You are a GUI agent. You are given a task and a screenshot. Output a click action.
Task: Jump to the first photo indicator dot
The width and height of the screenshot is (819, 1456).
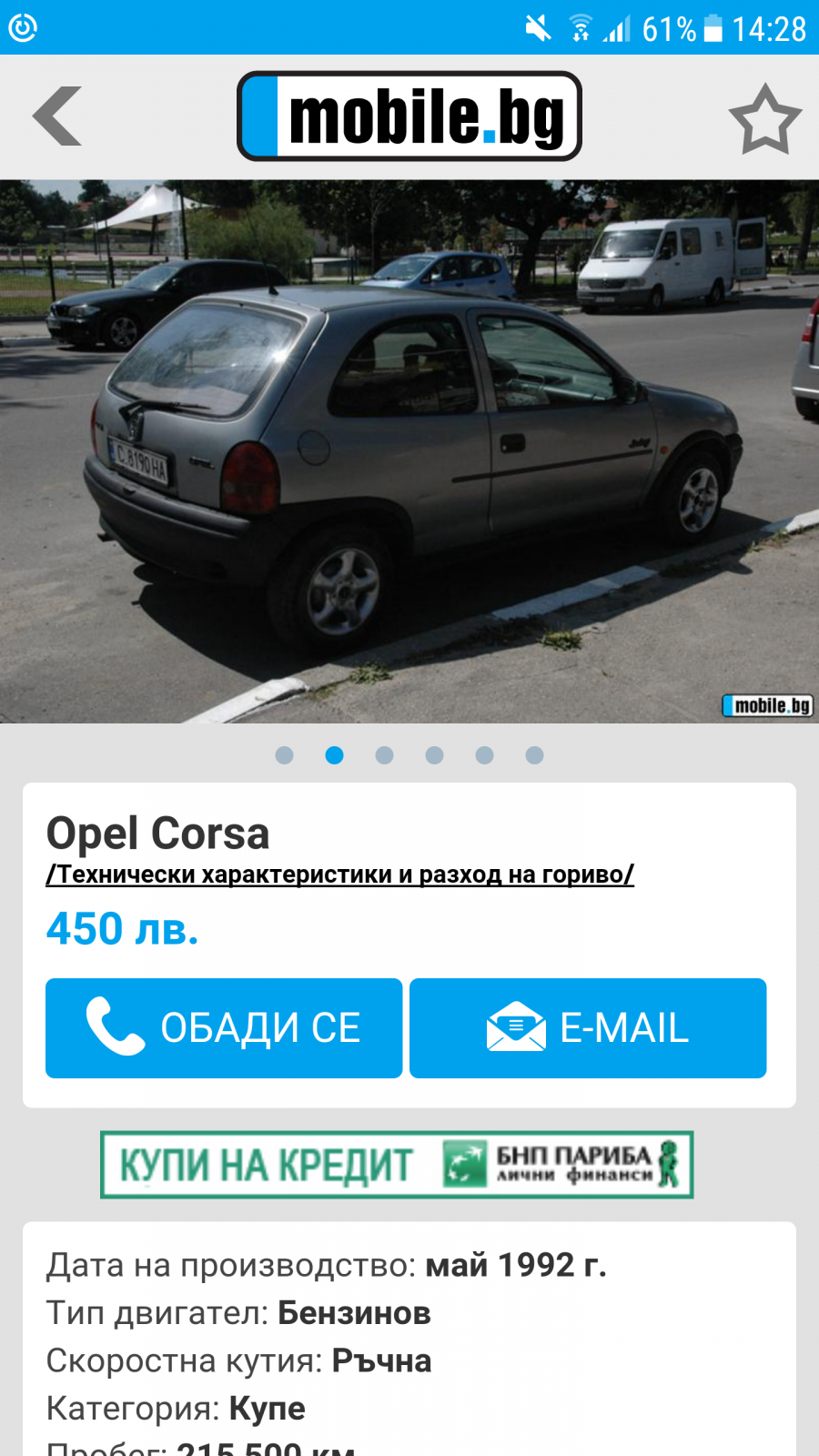click(284, 755)
